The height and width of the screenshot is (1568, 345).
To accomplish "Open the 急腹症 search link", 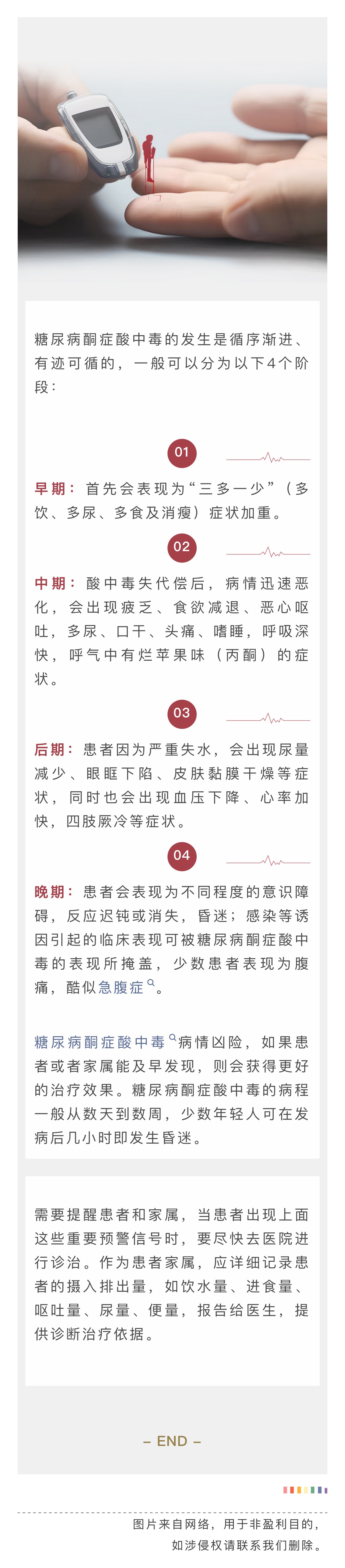I will [121, 987].
